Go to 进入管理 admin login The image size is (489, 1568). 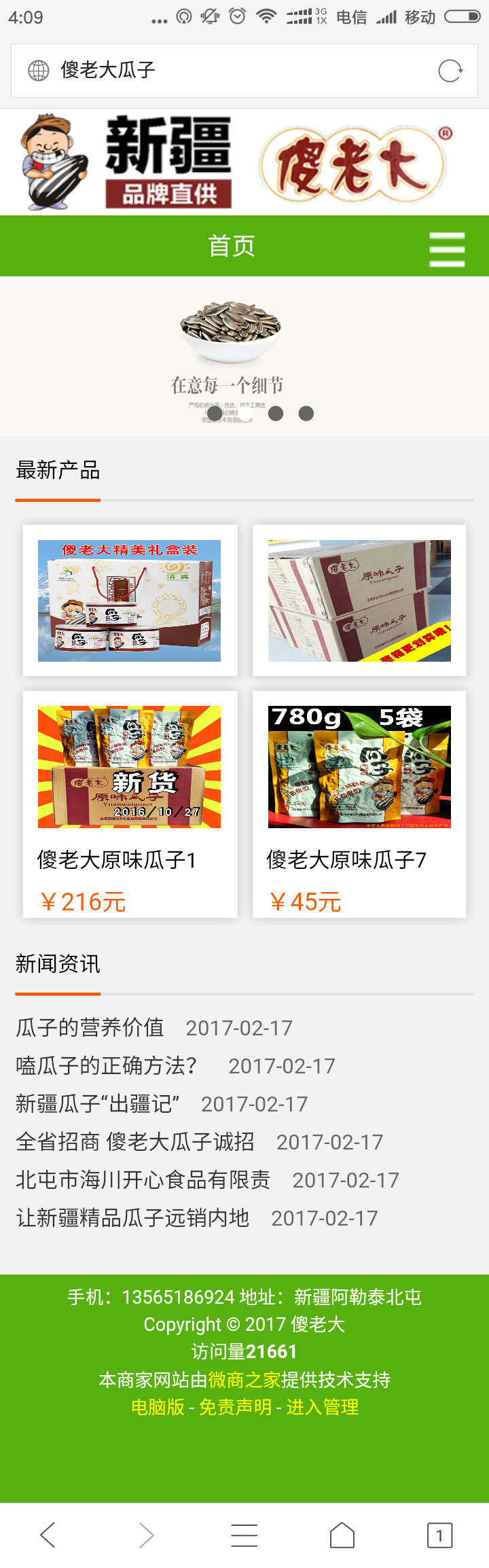(x=323, y=1406)
